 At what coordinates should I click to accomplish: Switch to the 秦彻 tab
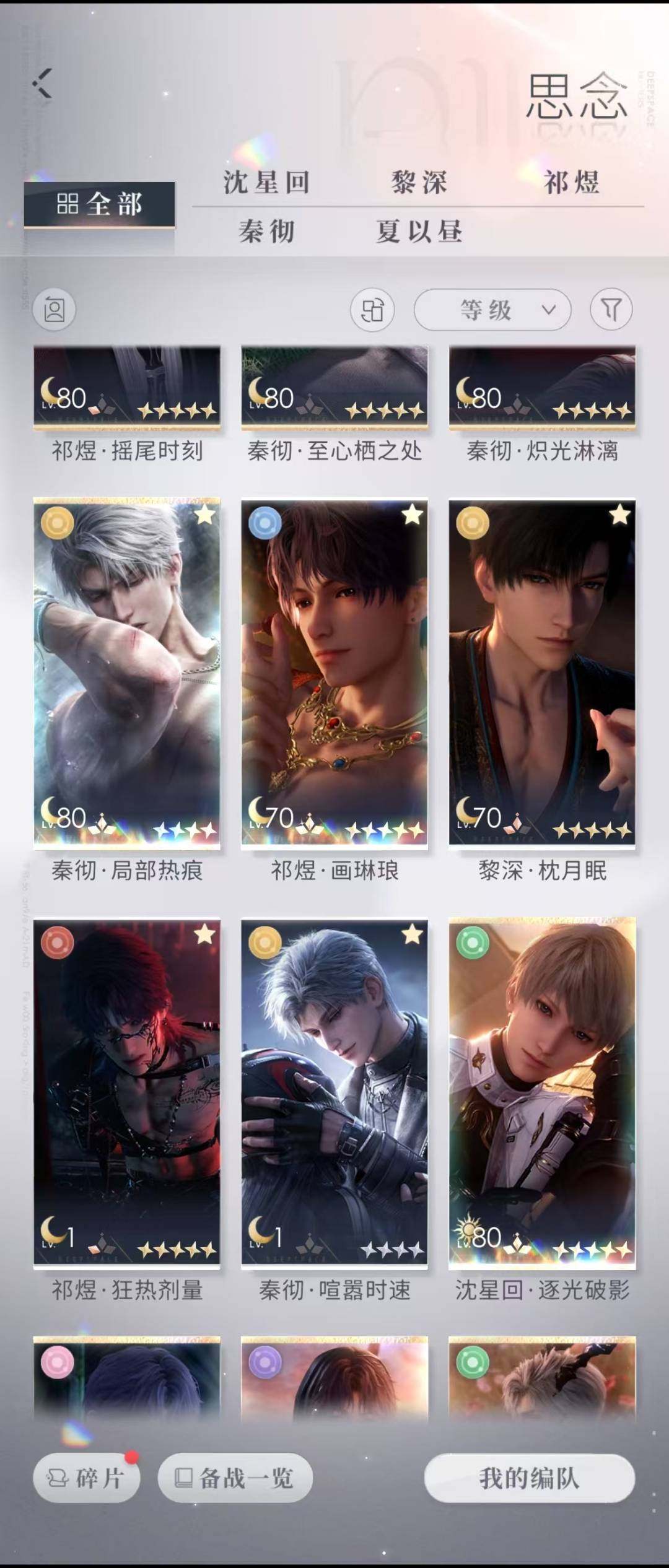click(266, 232)
